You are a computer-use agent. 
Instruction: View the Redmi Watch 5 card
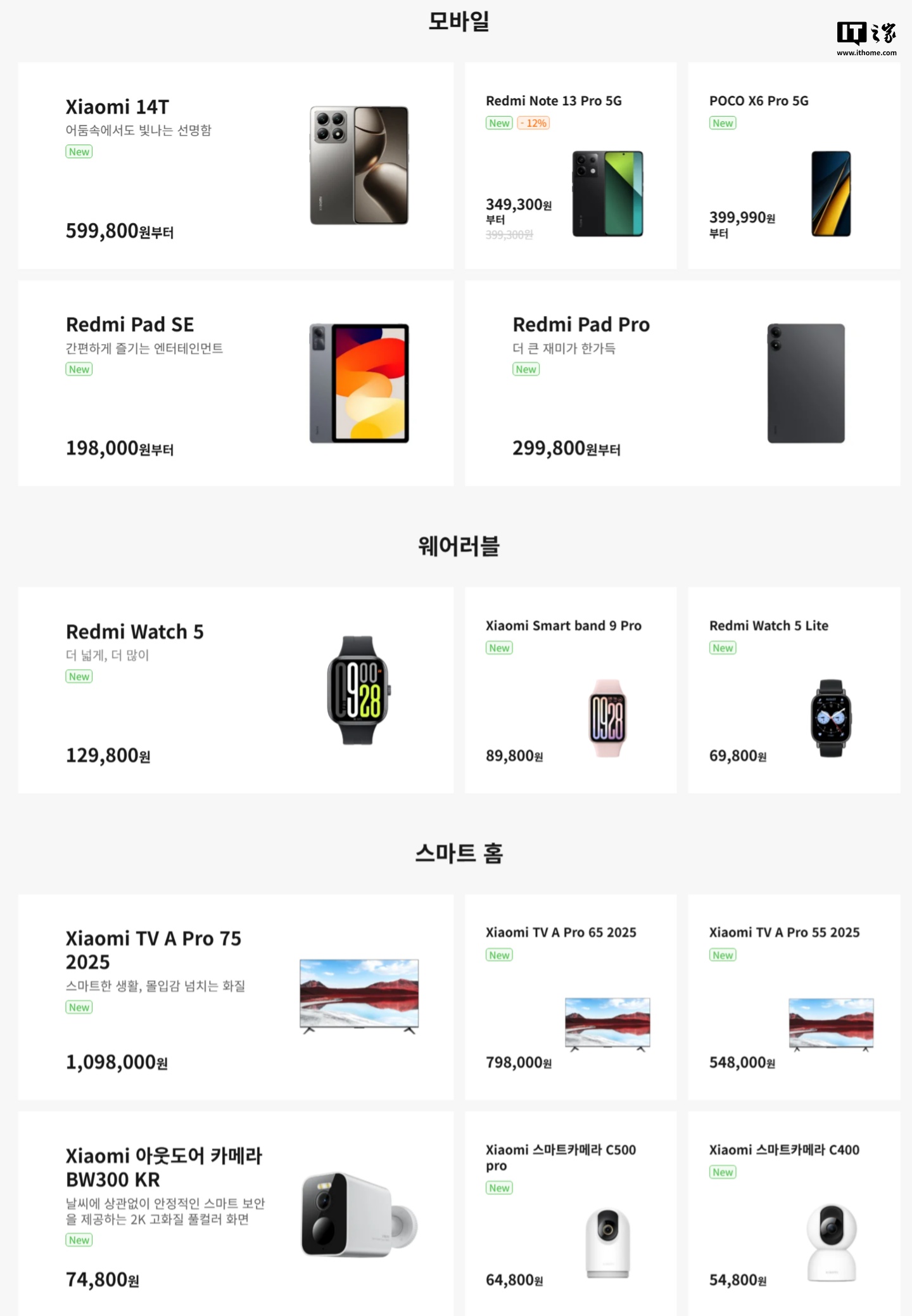pyautogui.click(x=236, y=690)
